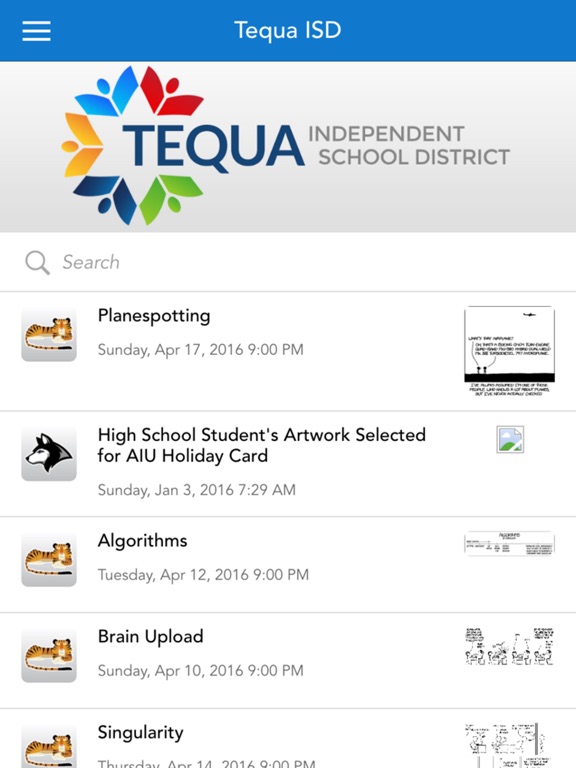The width and height of the screenshot is (576, 768).
Task: Open the hamburger drawer menu
Action: pos(36,31)
